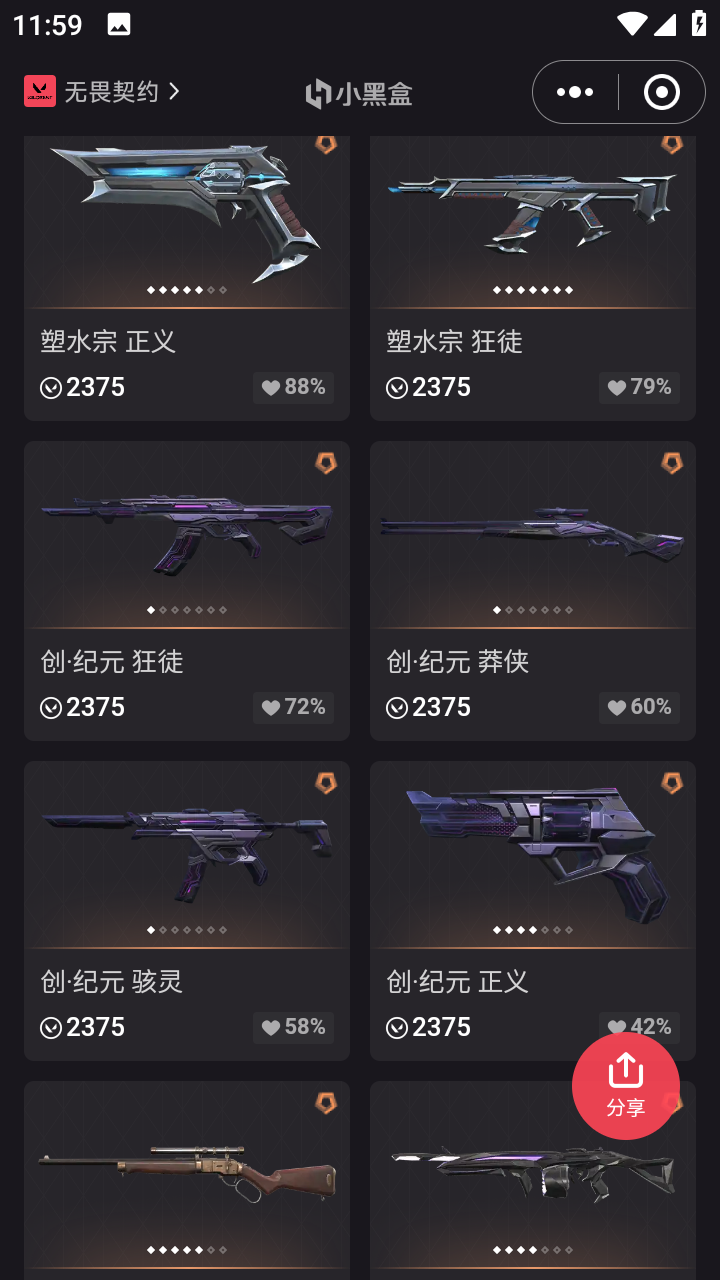Open the 塑水宗 狂徒 skin card
This screenshot has height=1280, width=720.
pyautogui.click(x=533, y=278)
